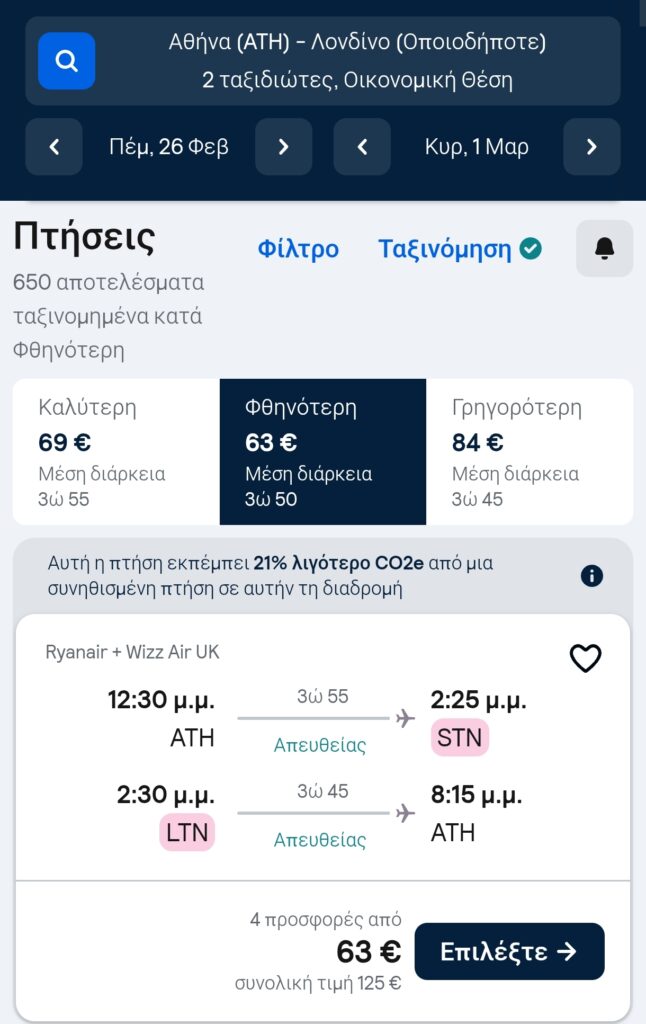Switch to the Καλύτερη tab
Image resolution: width=646 pixels, height=1024 pixels.
(116, 452)
